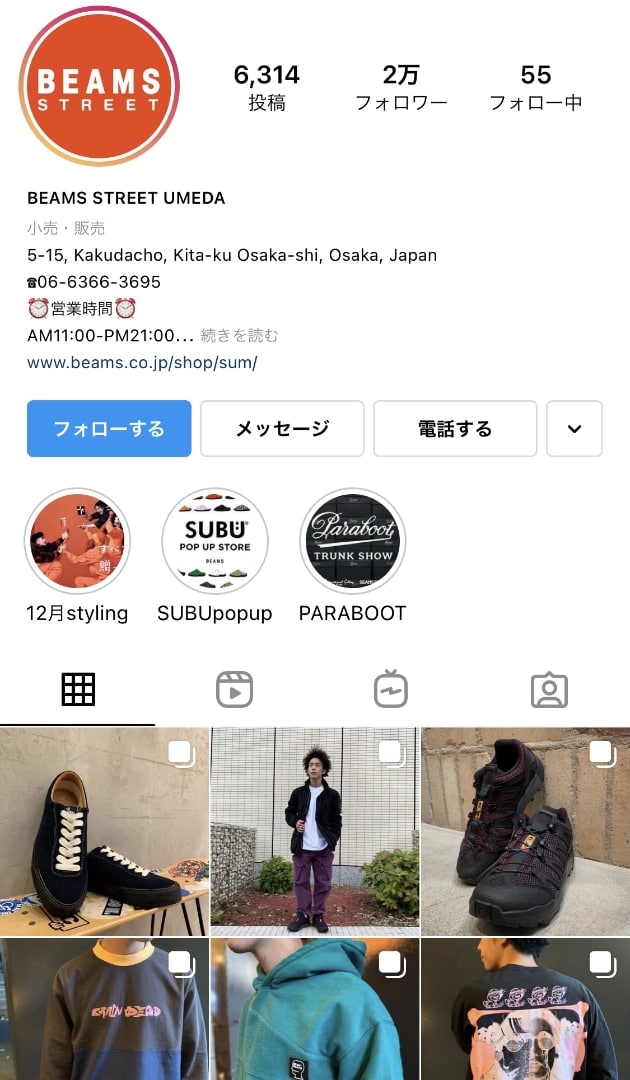Screen dimensions: 630x1080
Task: Open the www.beams.co.jp/shop/sum/ link
Action: point(142,363)
